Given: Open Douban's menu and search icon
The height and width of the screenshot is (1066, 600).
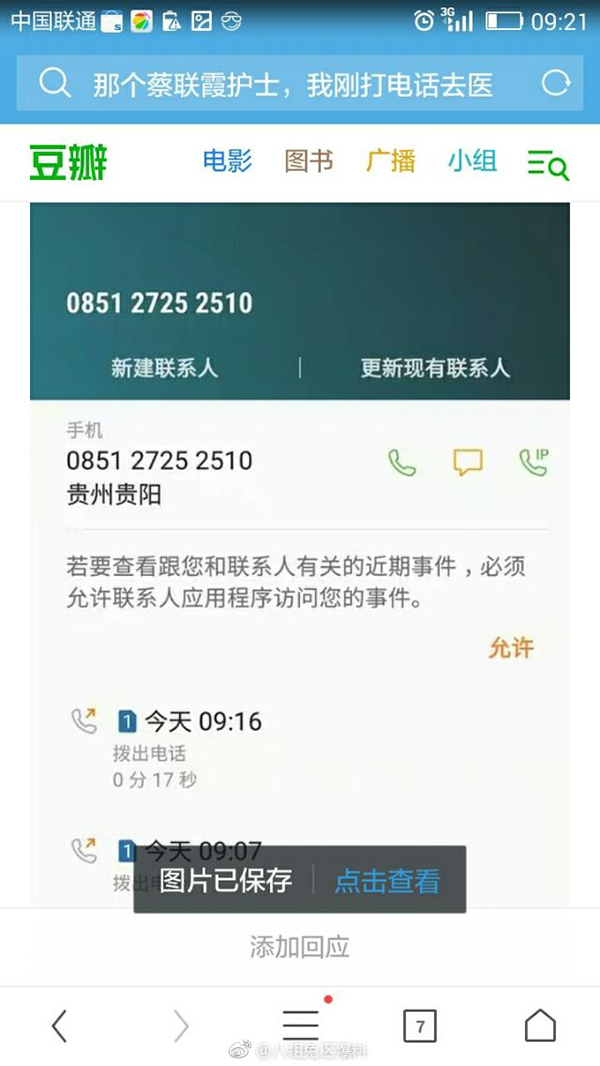Looking at the screenshot, I should click(548, 163).
